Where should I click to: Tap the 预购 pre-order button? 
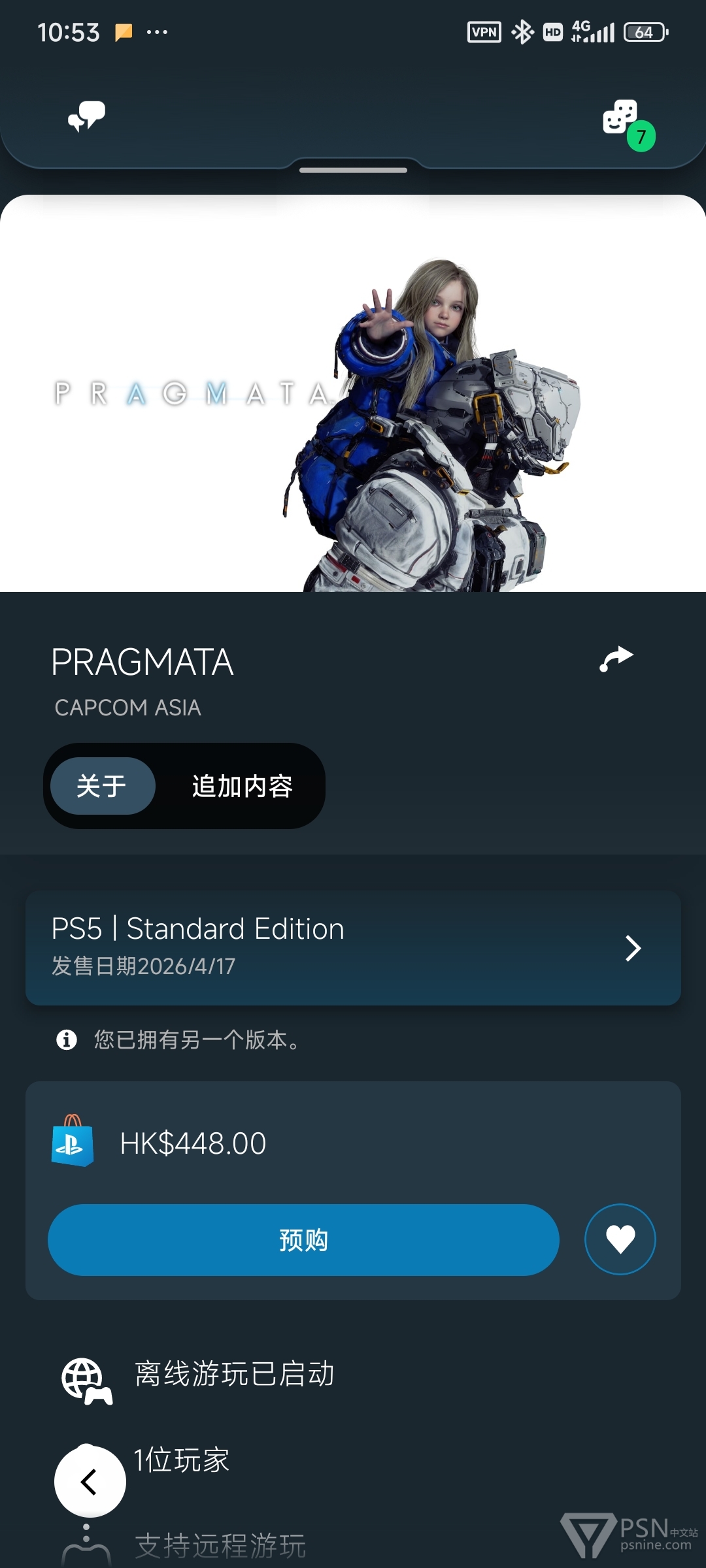[x=303, y=1239]
